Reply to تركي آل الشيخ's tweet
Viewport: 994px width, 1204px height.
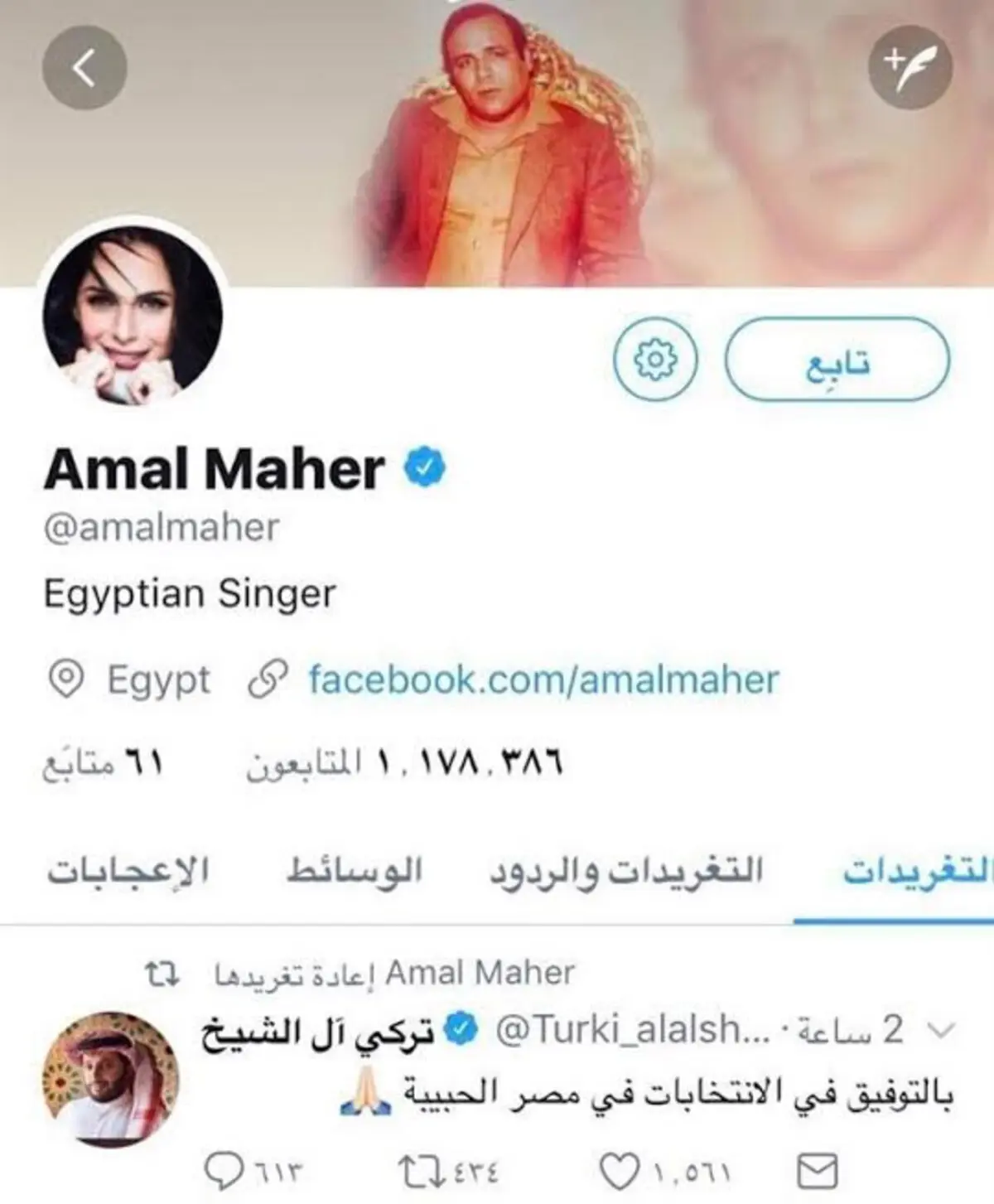224,1171
